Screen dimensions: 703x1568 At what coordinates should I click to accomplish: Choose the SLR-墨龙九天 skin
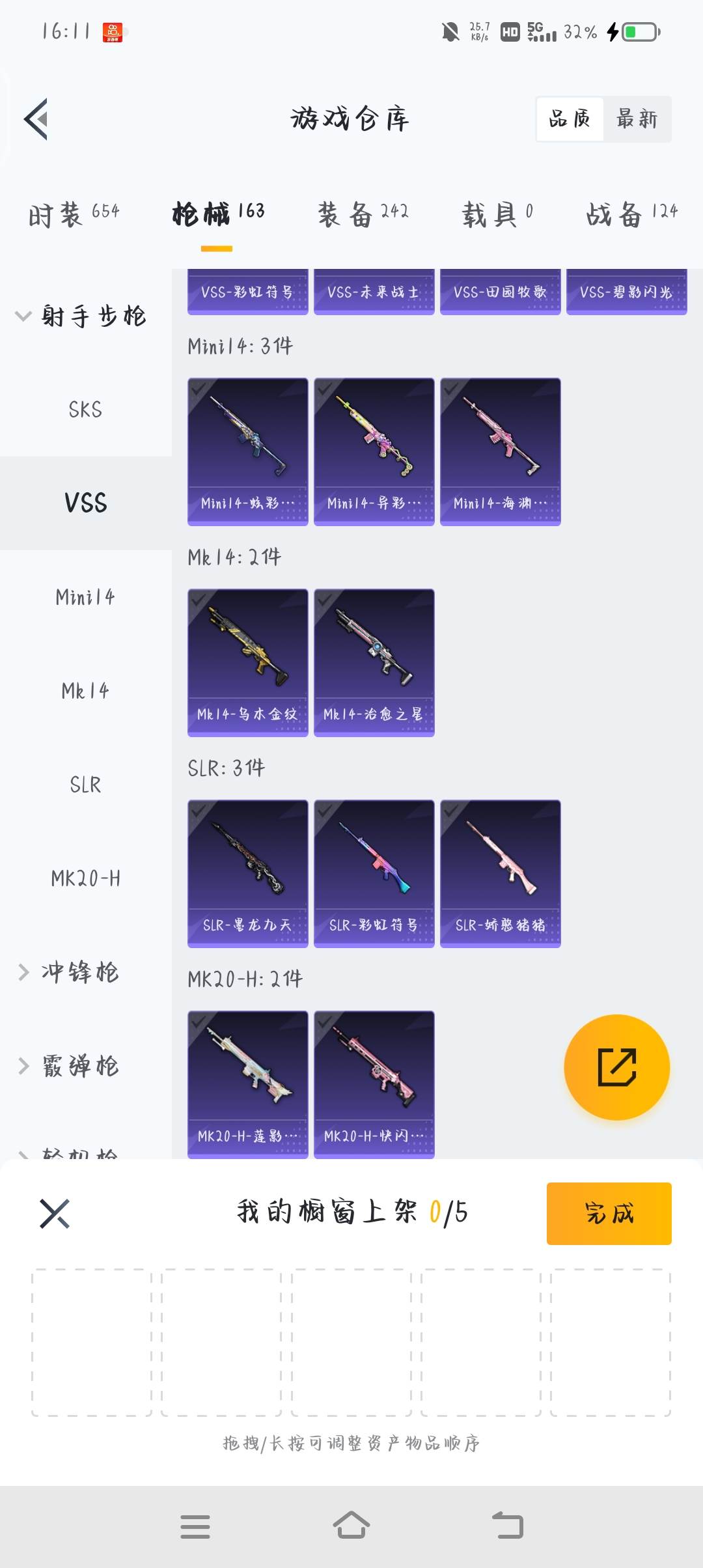[247, 873]
